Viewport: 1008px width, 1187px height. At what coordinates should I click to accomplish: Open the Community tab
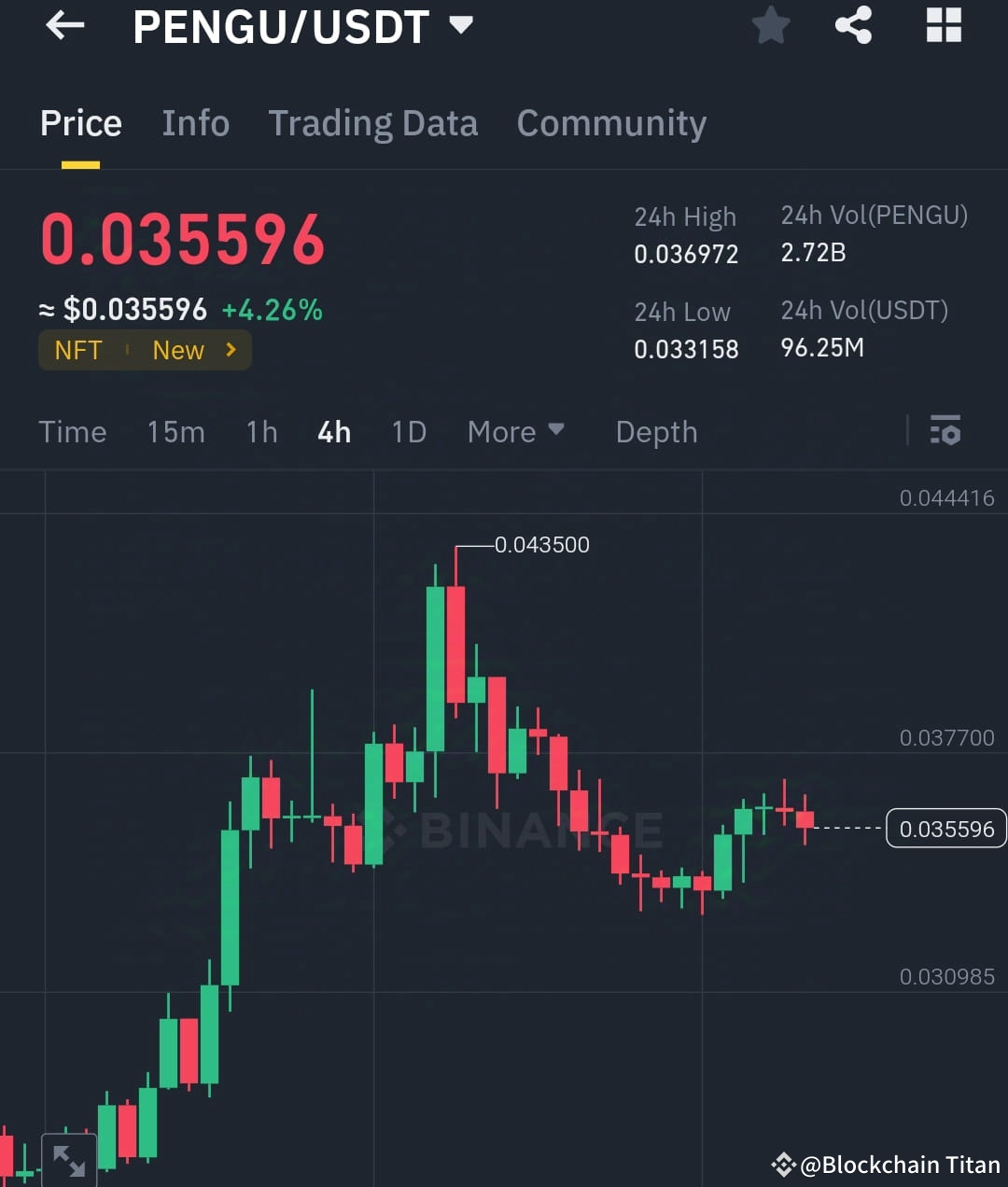coord(611,122)
